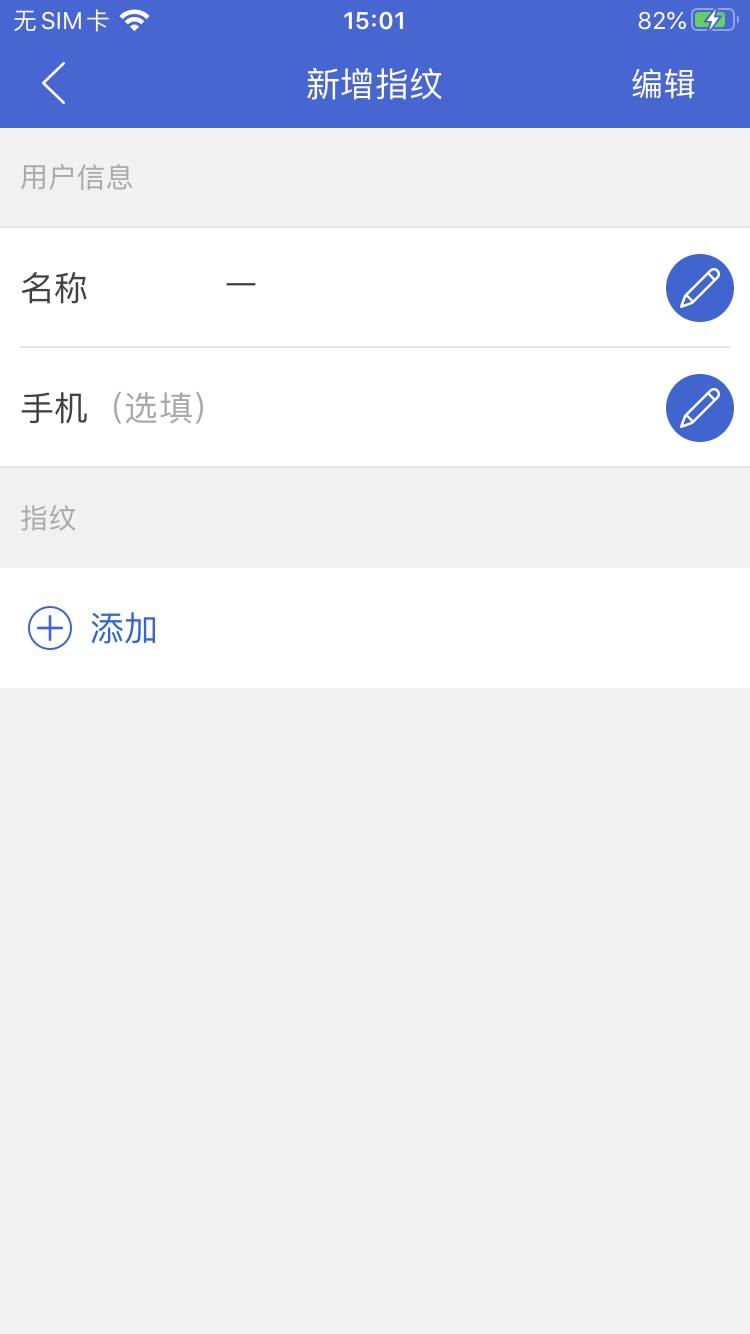Edit the 名称 field with the pencil icon
The width and height of the screenshot is (750, 1334).
pyautogui.click(x=700, y=288)
